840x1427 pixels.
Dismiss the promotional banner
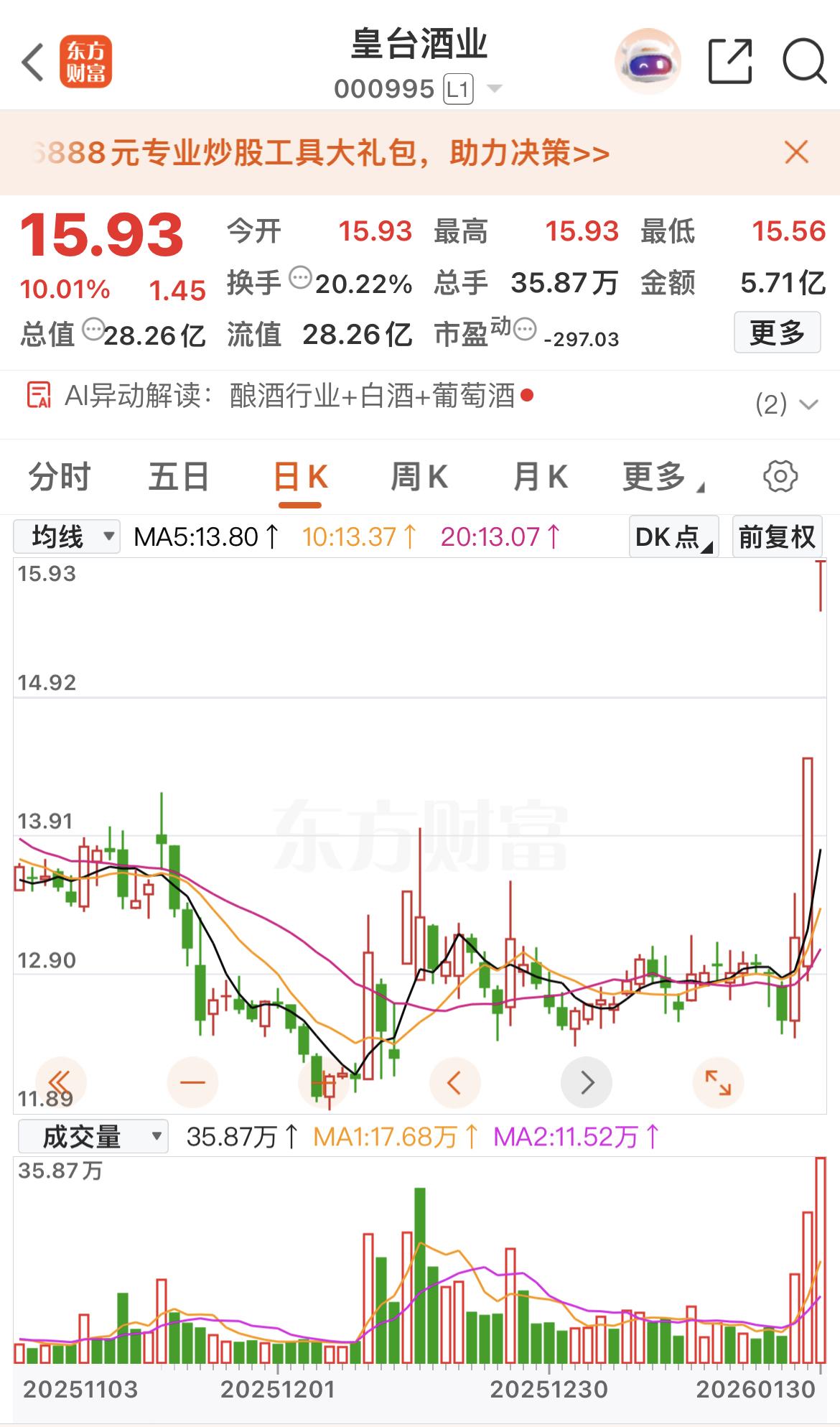pos(795,153)
